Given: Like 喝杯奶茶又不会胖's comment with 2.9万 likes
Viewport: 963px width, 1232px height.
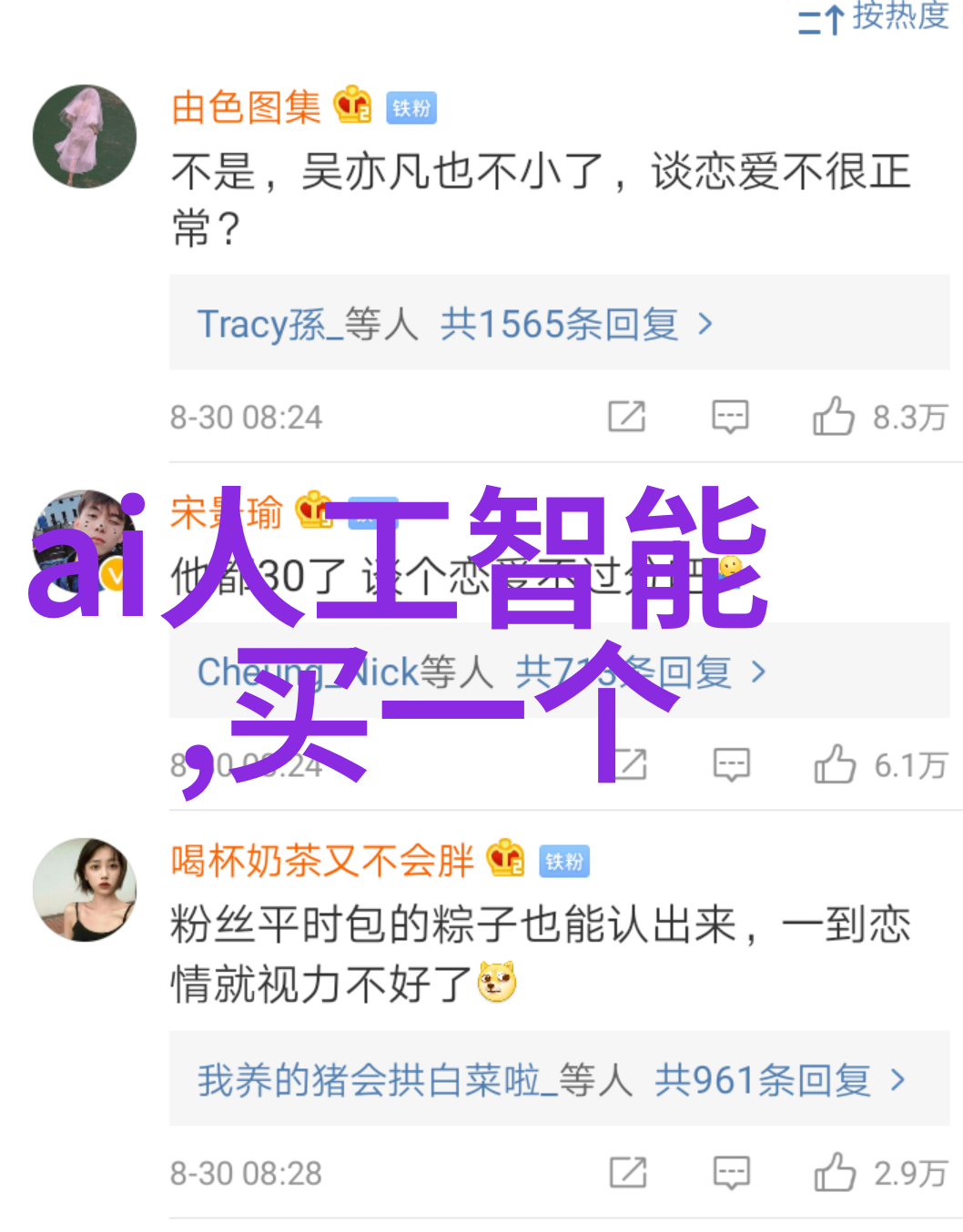Looking at the screenshot, I should pos(835,1173).
